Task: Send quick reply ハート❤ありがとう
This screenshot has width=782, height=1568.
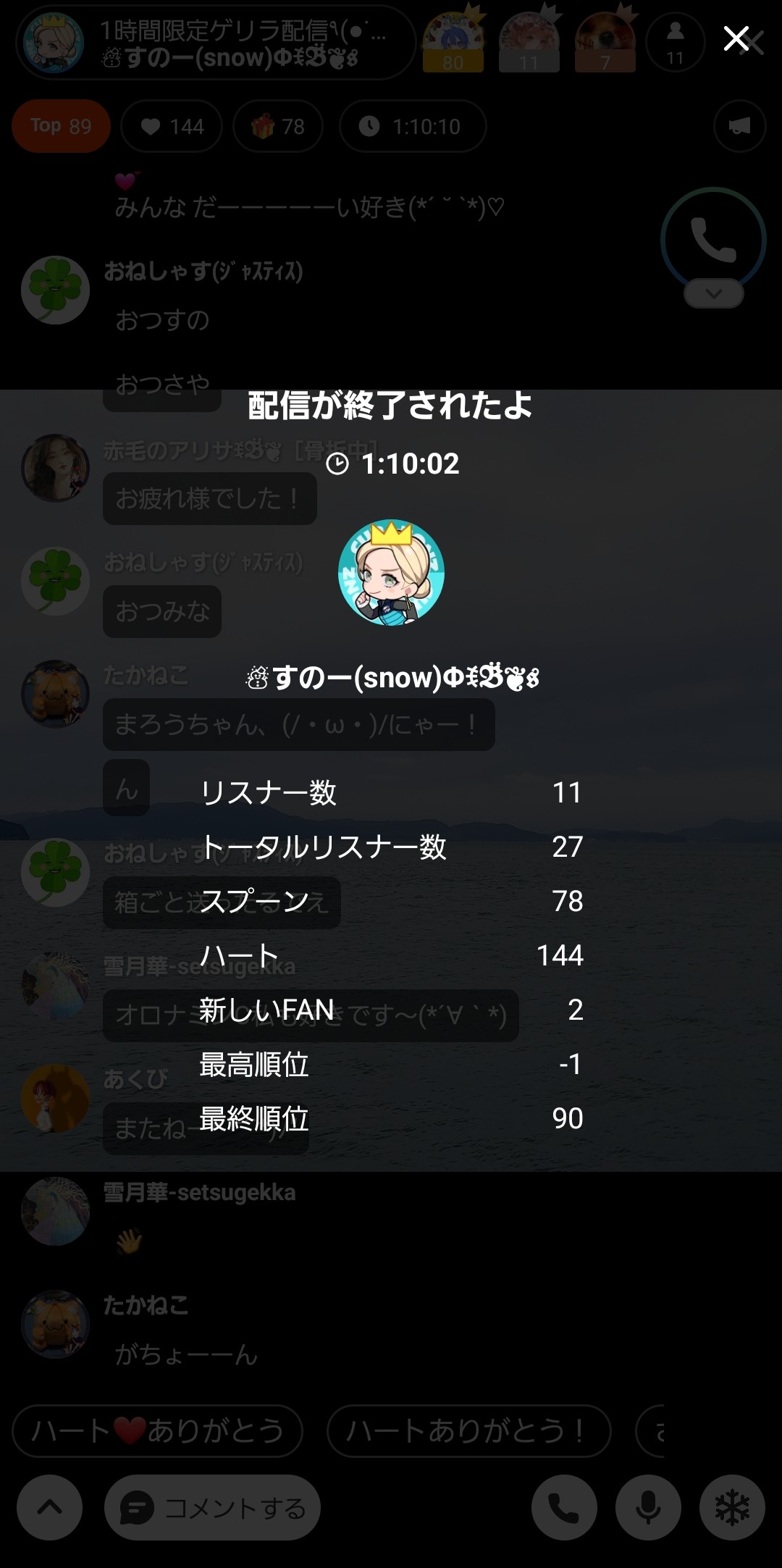Action: 157,1430
